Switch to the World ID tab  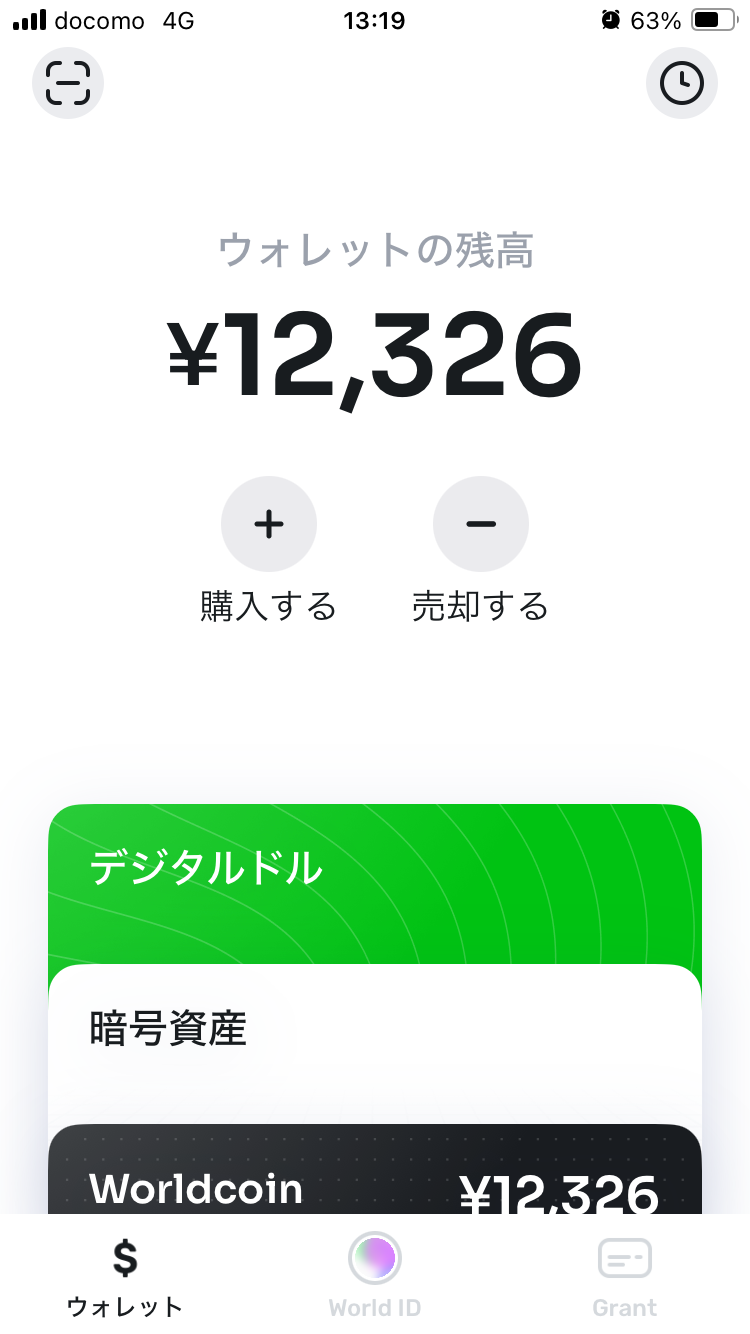[x=375, y=1275]
